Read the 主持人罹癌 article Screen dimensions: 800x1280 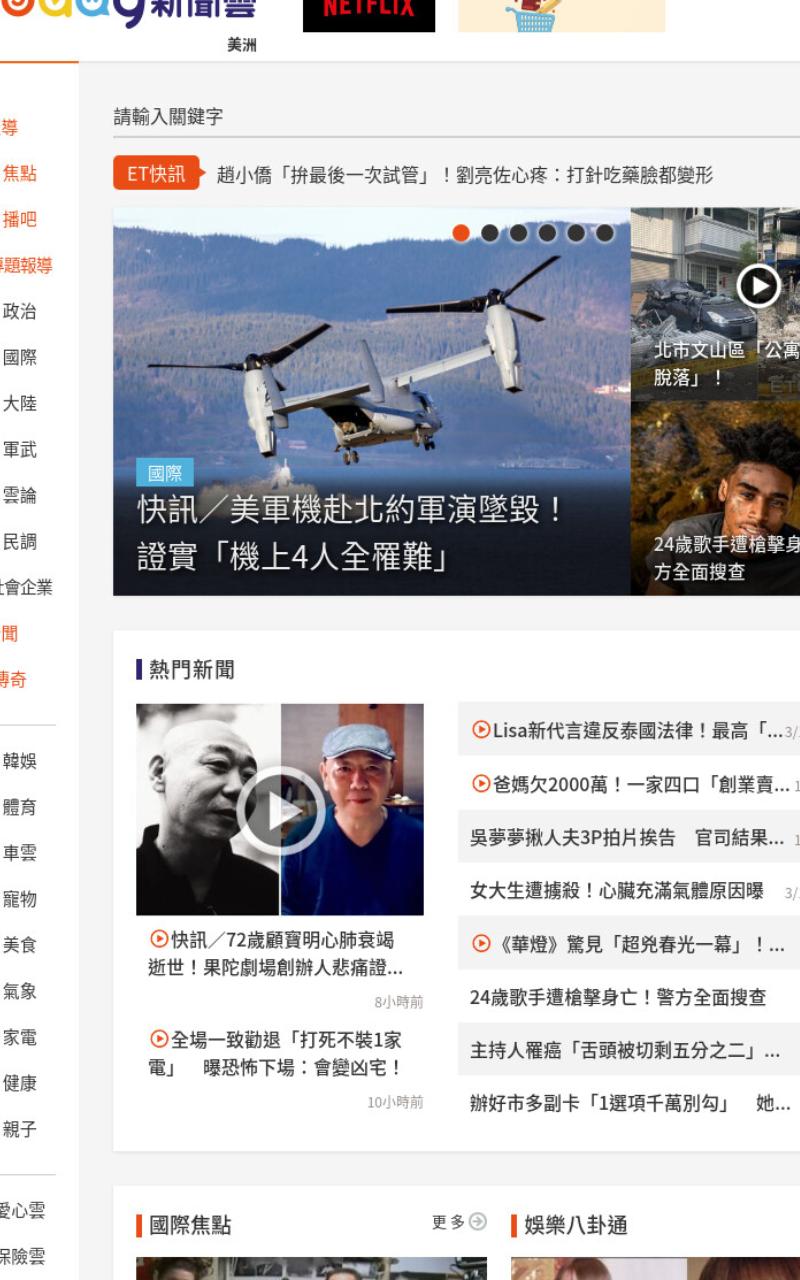(x=626, y=1051)
